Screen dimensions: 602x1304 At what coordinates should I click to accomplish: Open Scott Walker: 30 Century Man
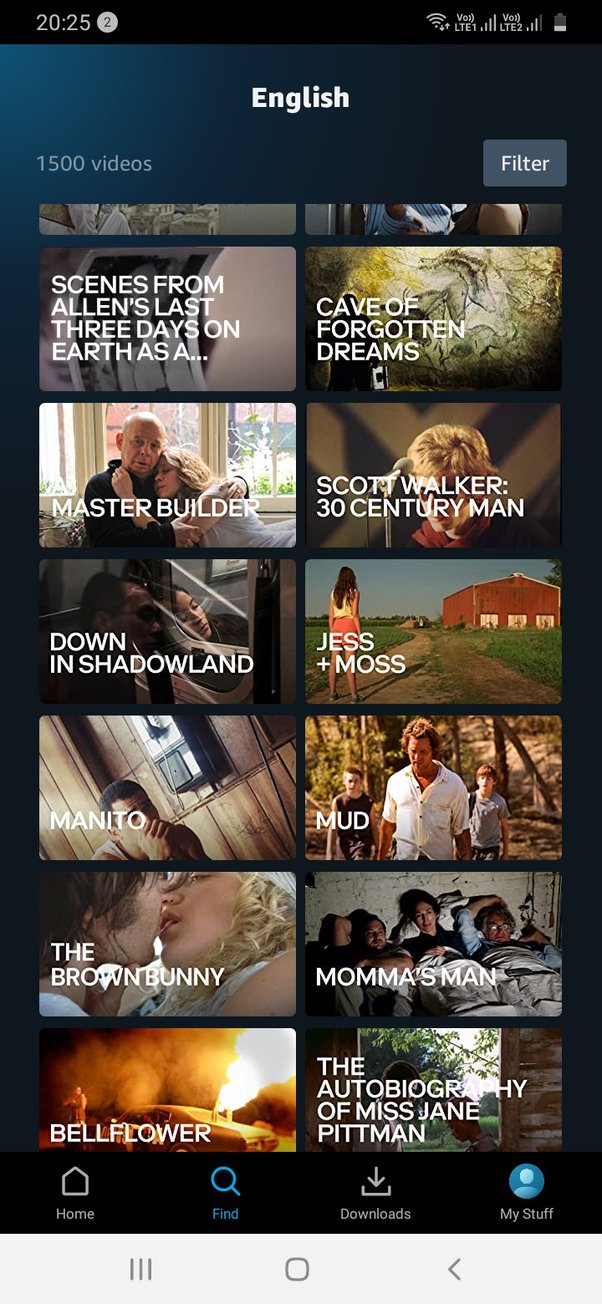[433, 475]
